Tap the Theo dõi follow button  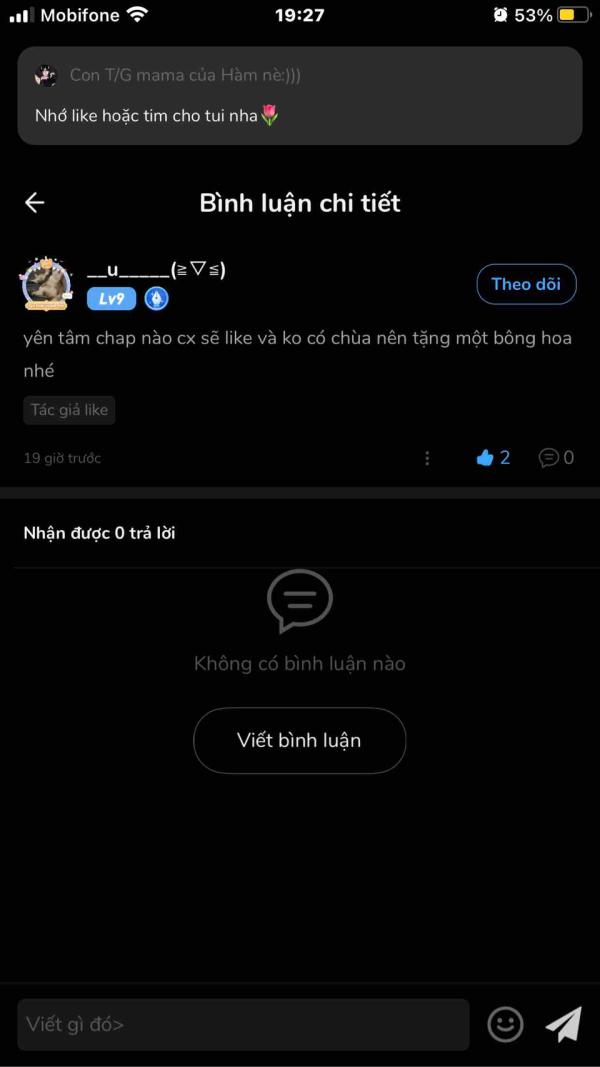point(526,284)
